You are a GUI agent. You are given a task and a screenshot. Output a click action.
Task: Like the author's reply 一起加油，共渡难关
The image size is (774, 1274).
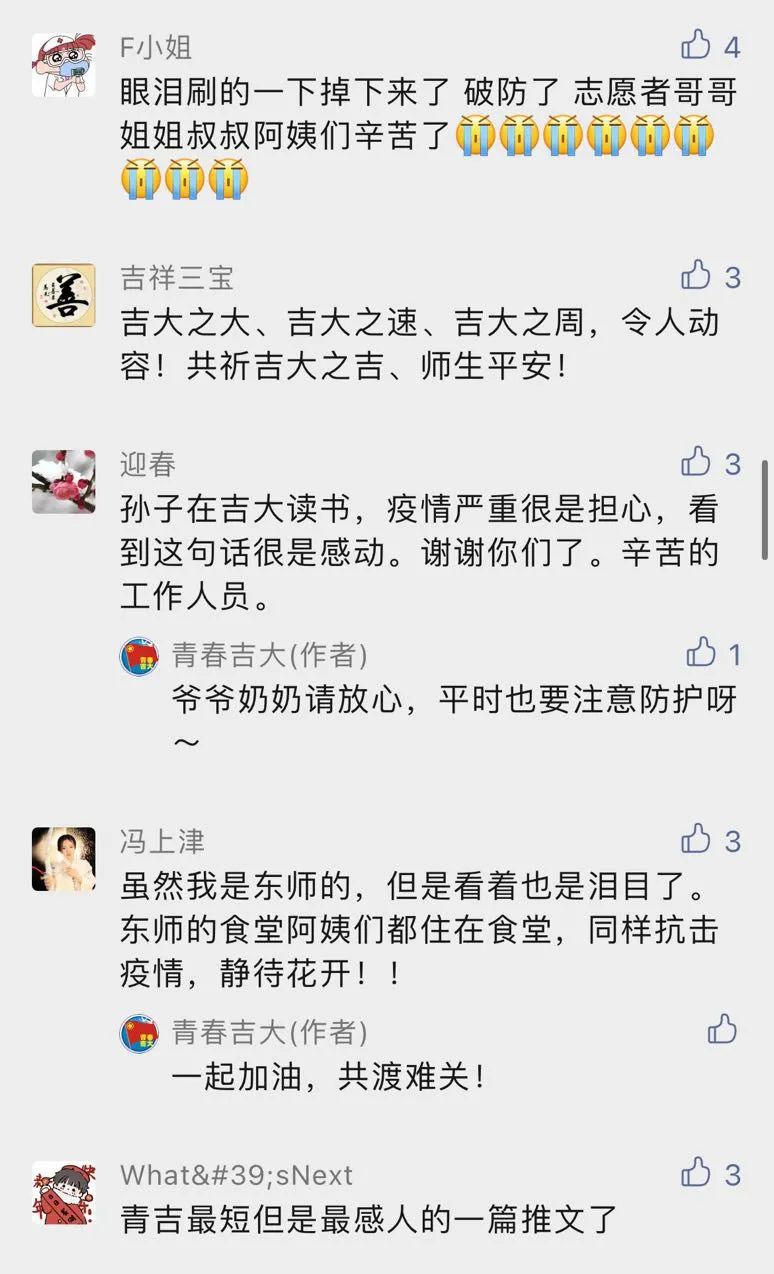click(721, 1029)
